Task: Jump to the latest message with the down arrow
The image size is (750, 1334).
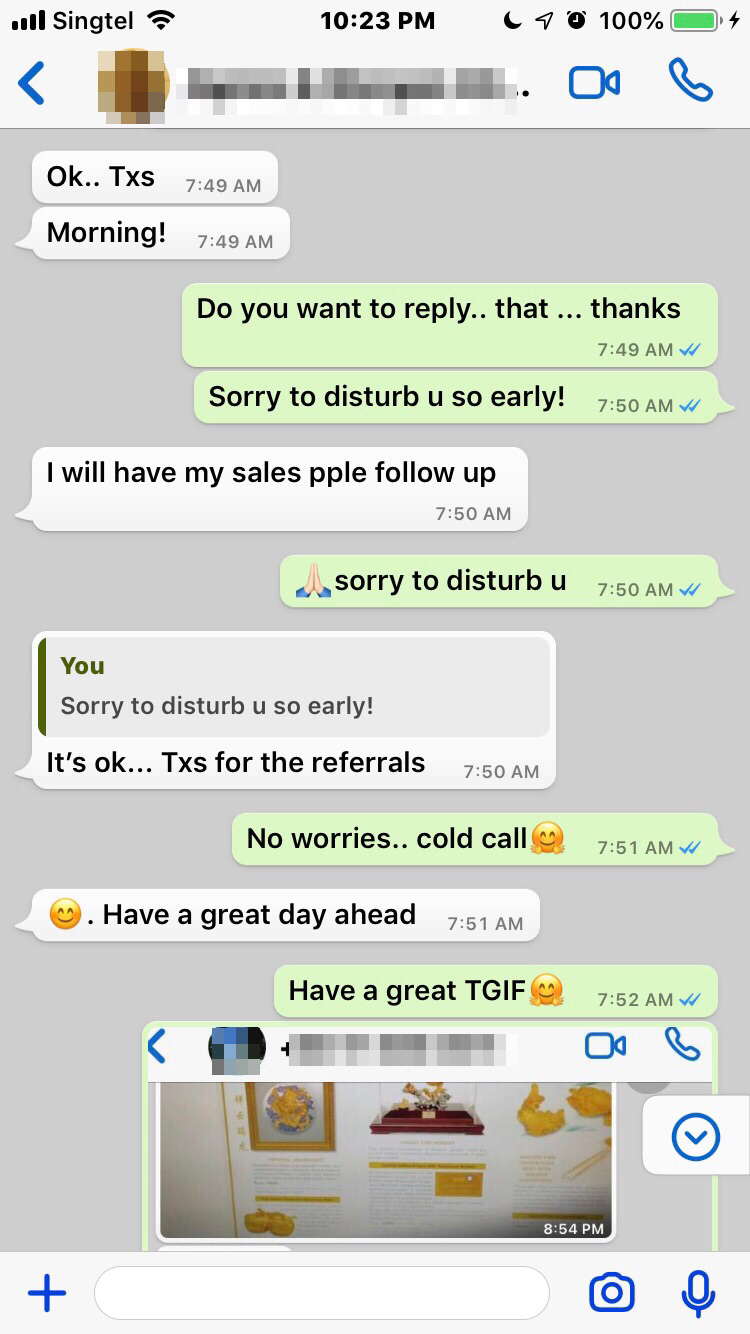Action: tap(696, 1135)
